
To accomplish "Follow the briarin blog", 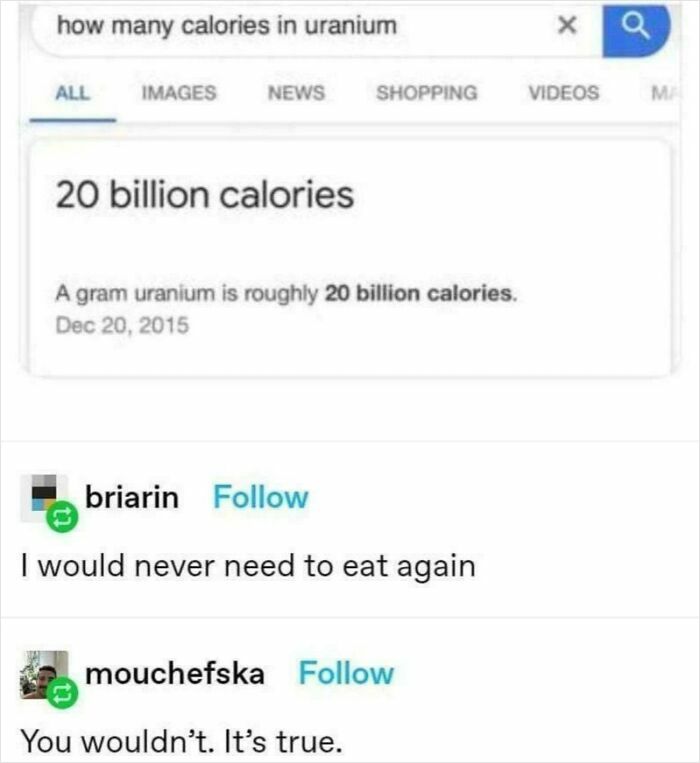I will [261, 497].
